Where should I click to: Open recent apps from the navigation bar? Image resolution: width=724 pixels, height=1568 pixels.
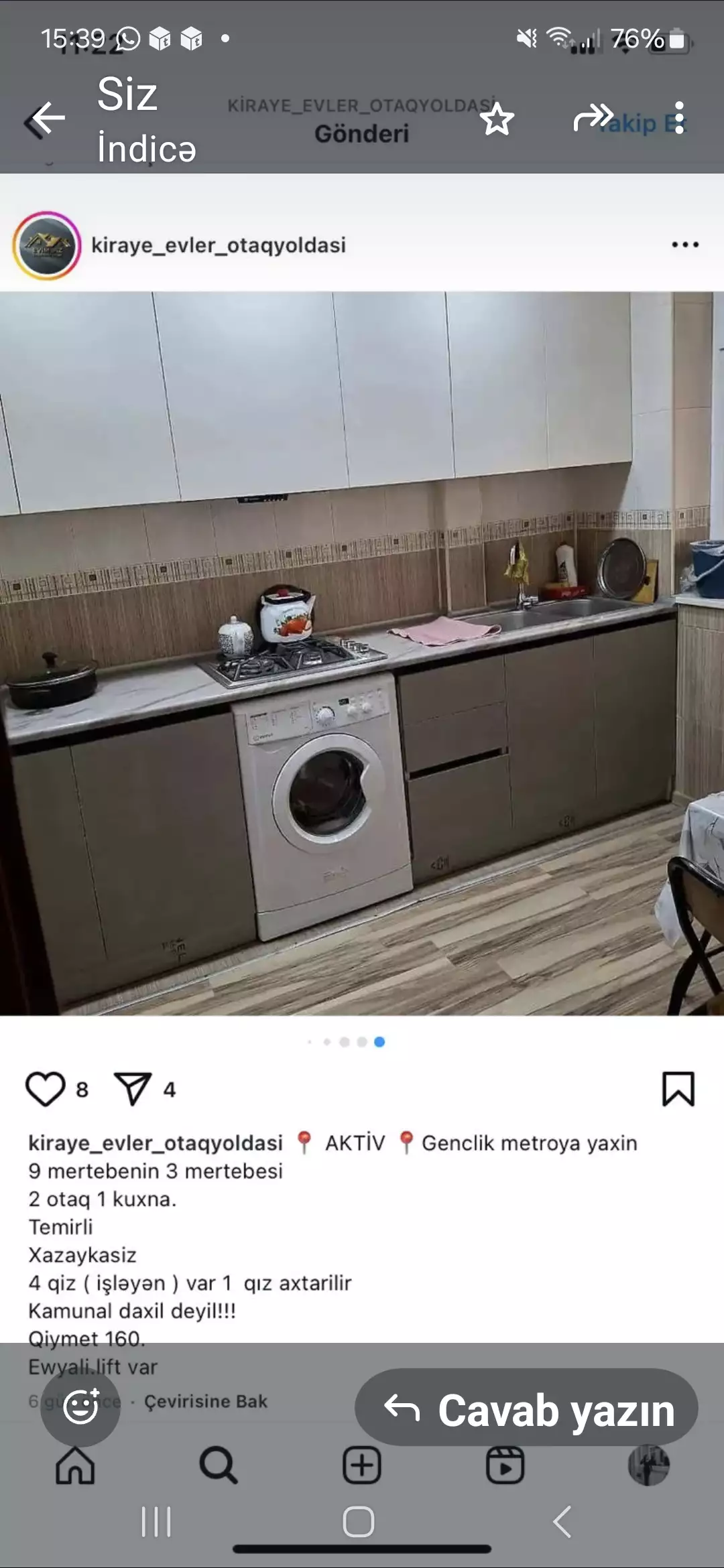tap(157, 1522)
